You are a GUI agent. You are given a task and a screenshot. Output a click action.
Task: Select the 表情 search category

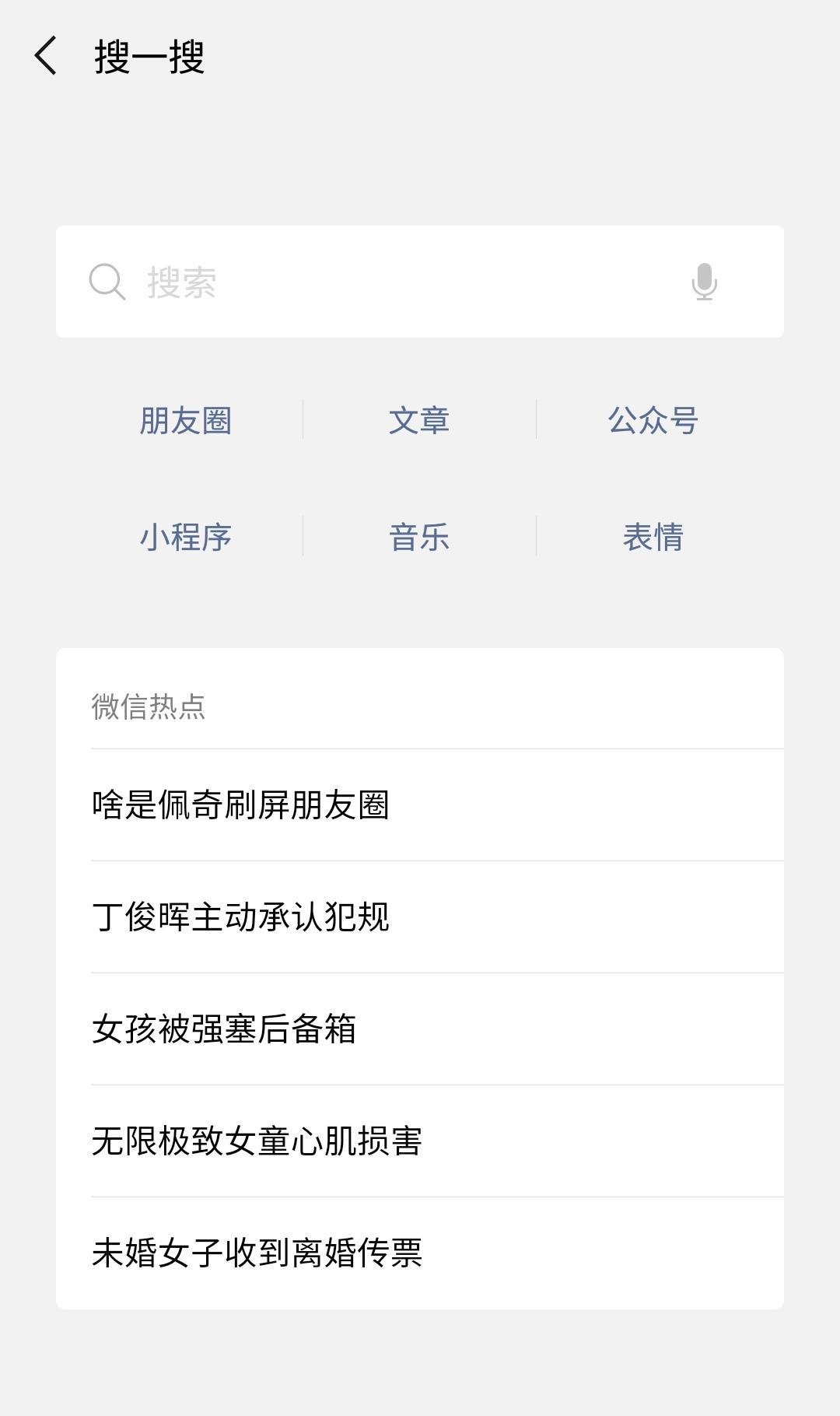click(x=653, y=537)
